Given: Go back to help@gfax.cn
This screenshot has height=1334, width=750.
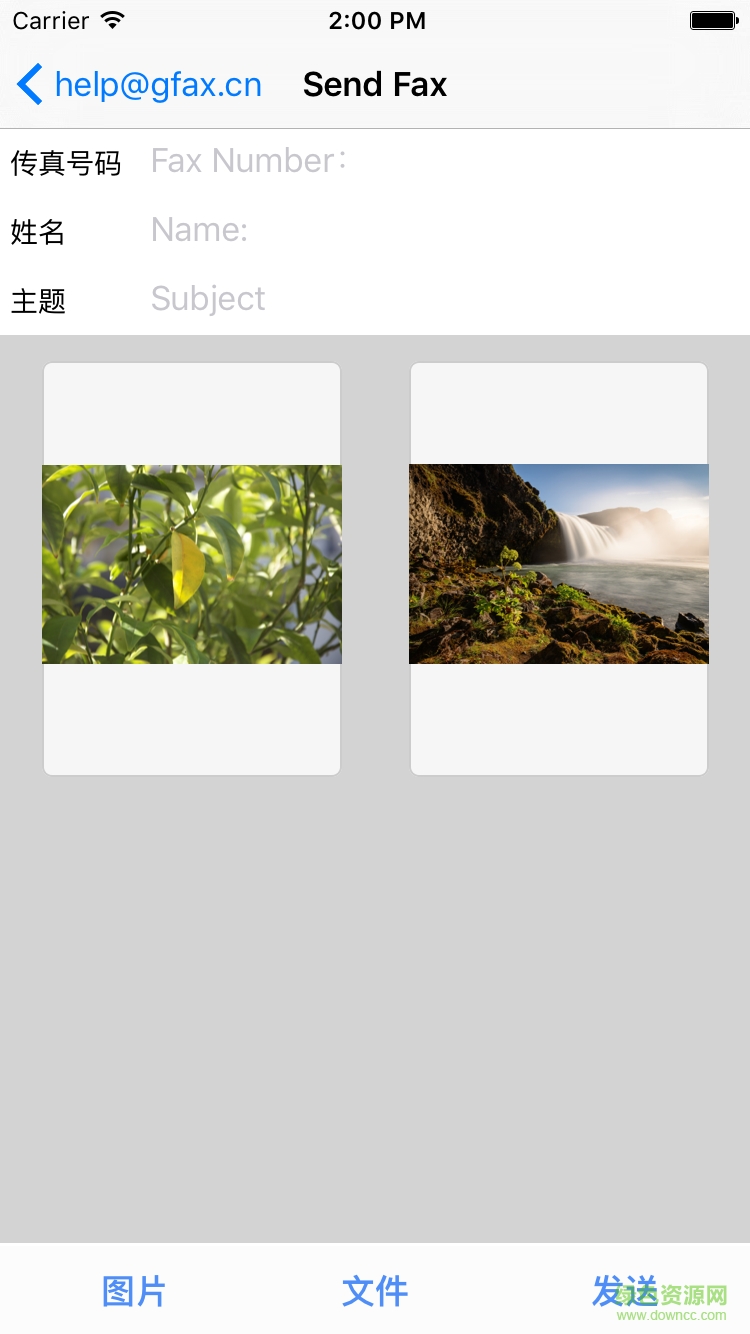Looking at the screenshot, I should coord(140,85).
